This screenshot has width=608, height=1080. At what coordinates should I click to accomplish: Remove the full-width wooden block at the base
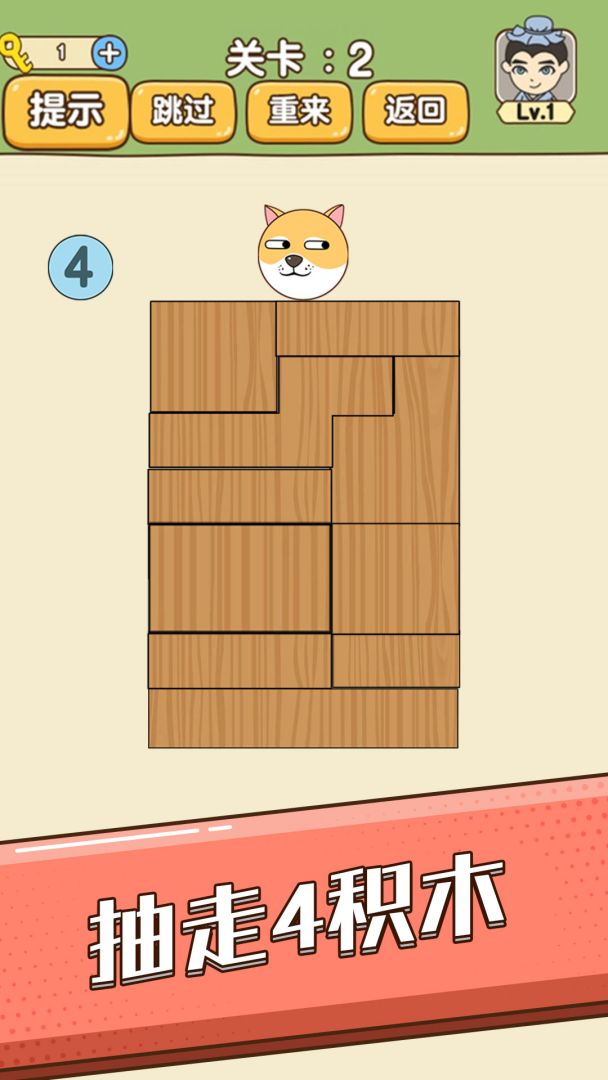click(x=303, y=718)
